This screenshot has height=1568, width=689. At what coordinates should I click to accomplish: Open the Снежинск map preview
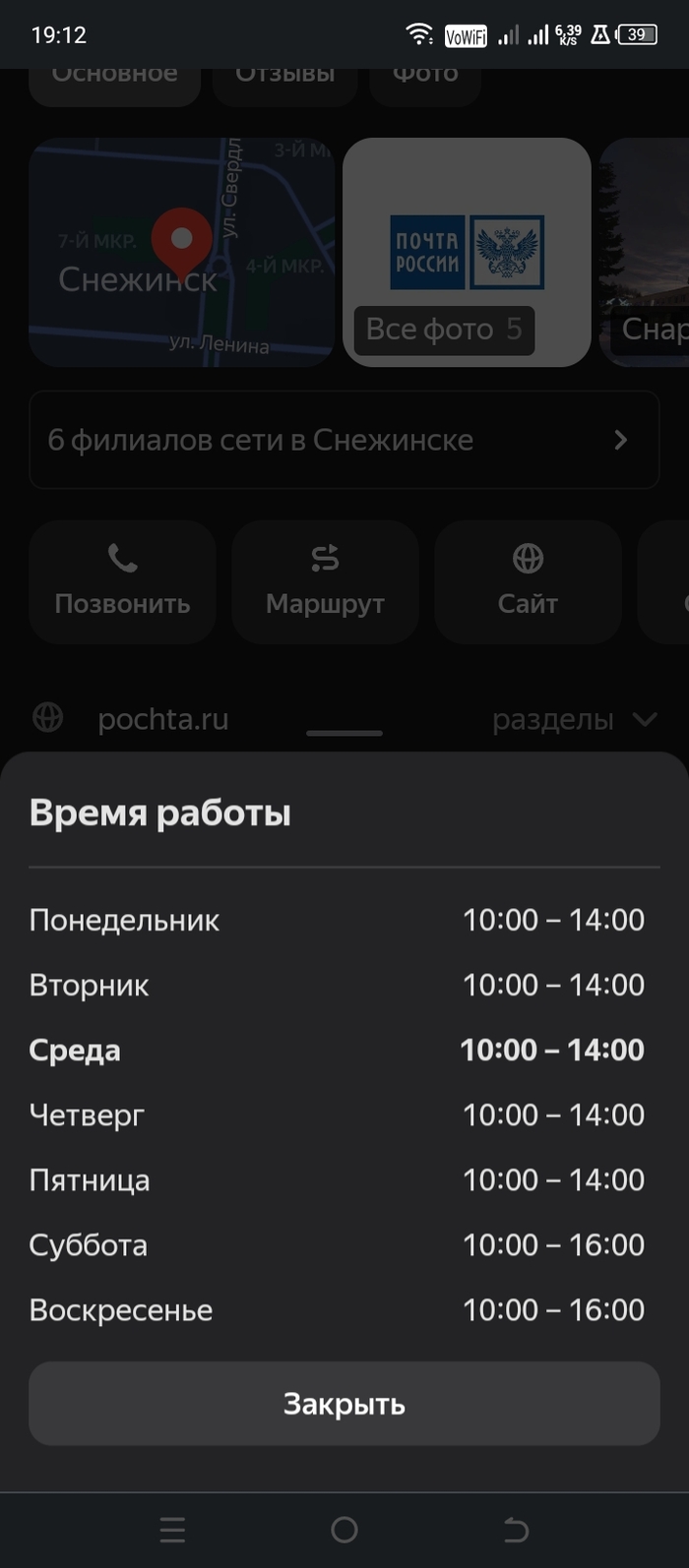click(x=182, y=253)
